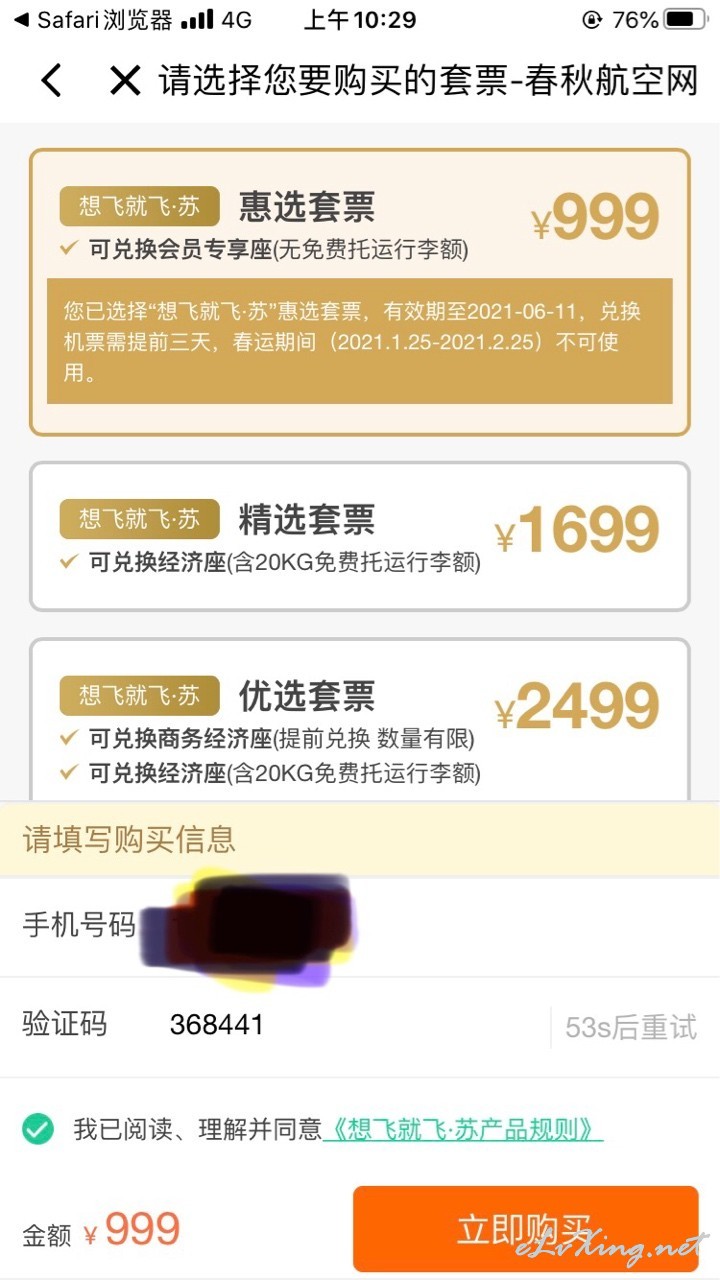This screenshot has height=1280, width=720.
Task: Close the page with the X icon
Action: coord(125,80)
